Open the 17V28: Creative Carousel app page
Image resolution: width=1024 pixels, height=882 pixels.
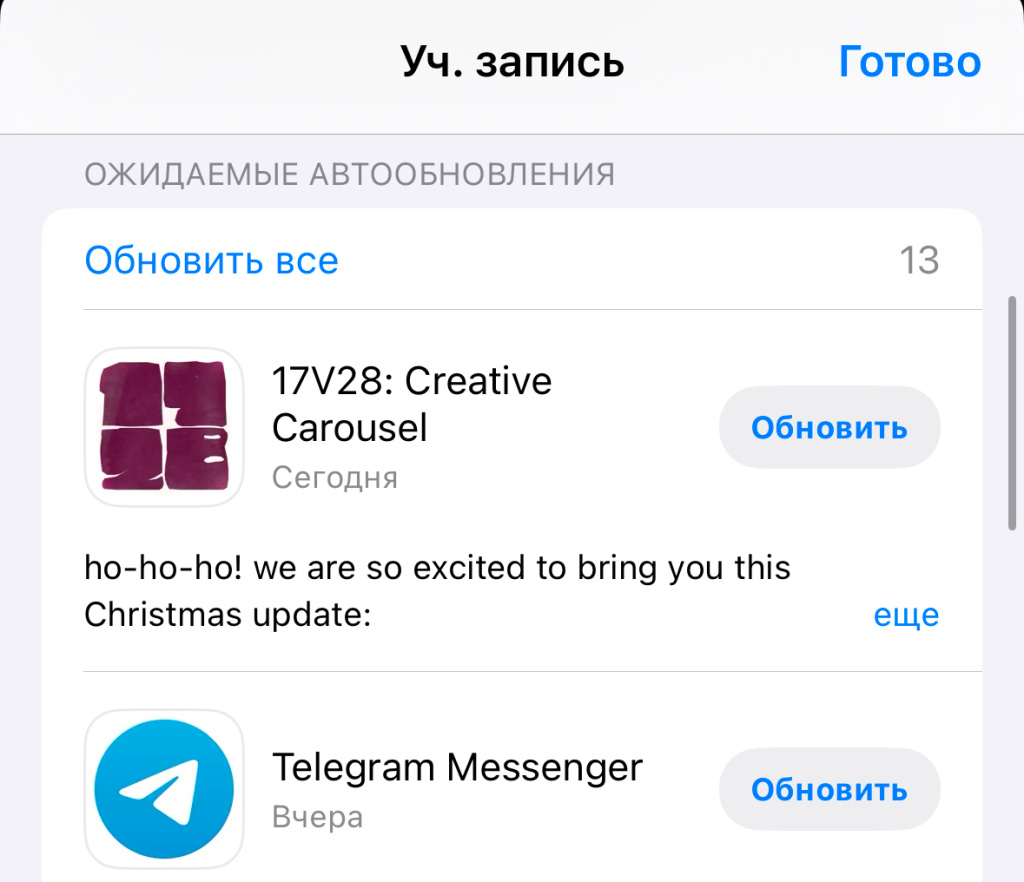pyautogui.click(x=165, y=428)
